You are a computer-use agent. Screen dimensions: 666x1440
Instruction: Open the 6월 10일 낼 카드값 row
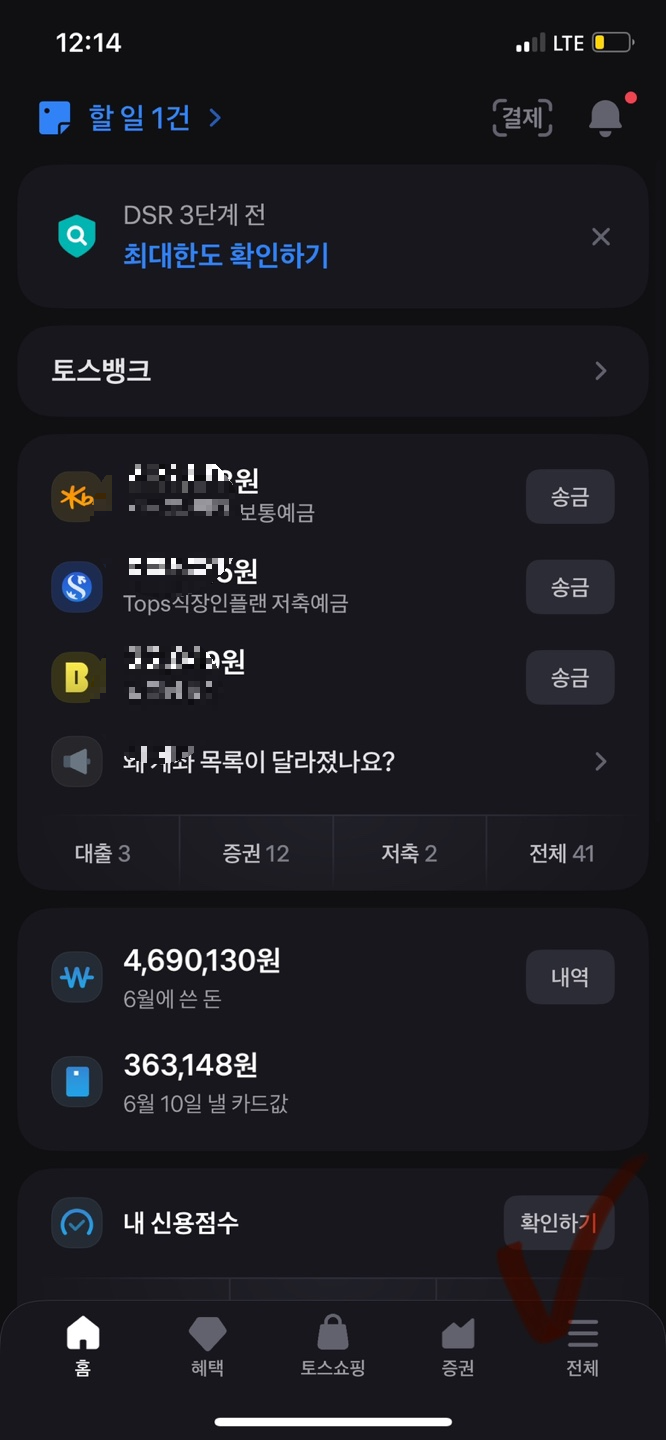click(333, 1082)
